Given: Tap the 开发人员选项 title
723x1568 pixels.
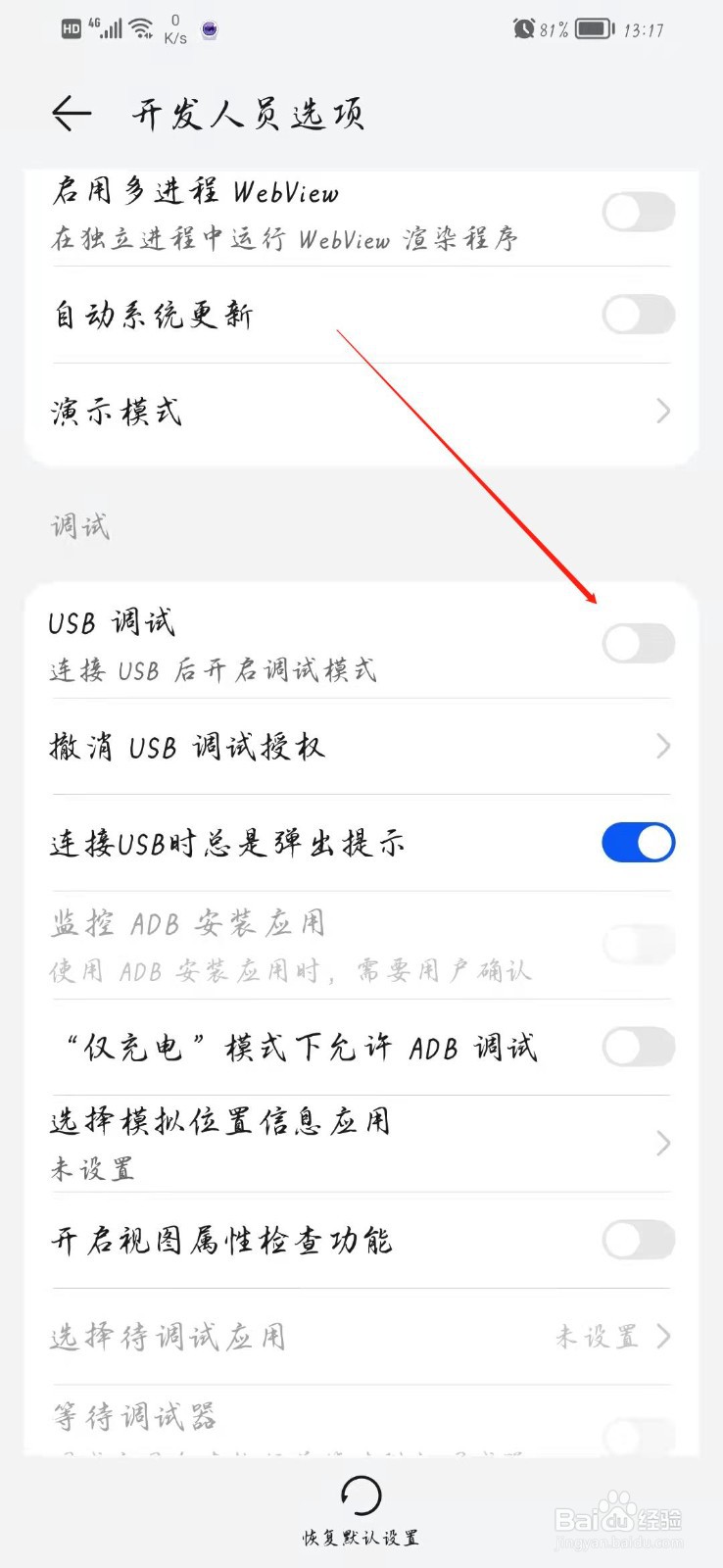Looking at the screenshot, I should [x=248, y=112].
